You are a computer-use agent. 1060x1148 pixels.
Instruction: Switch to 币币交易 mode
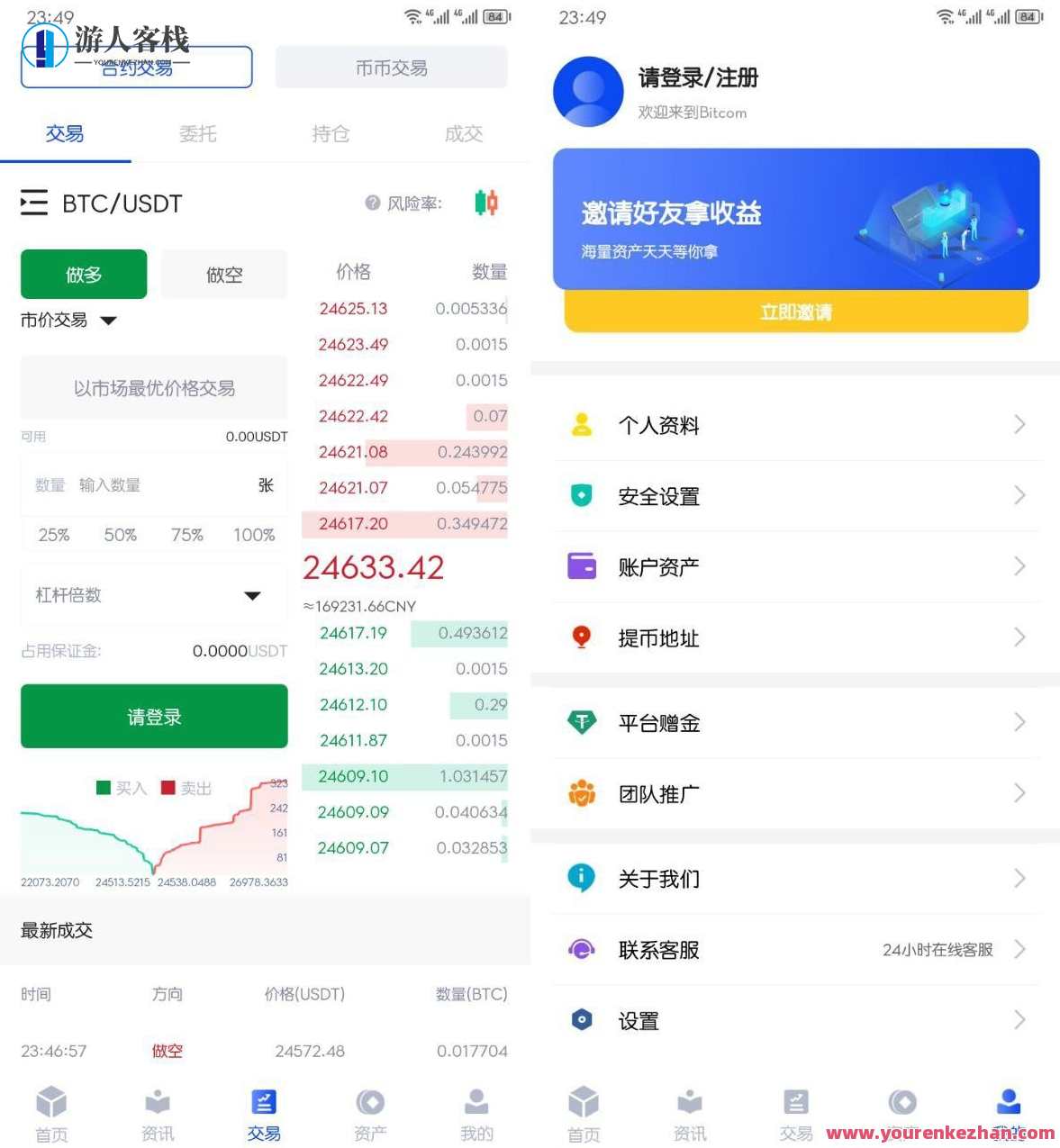click(x=391, y=67)
